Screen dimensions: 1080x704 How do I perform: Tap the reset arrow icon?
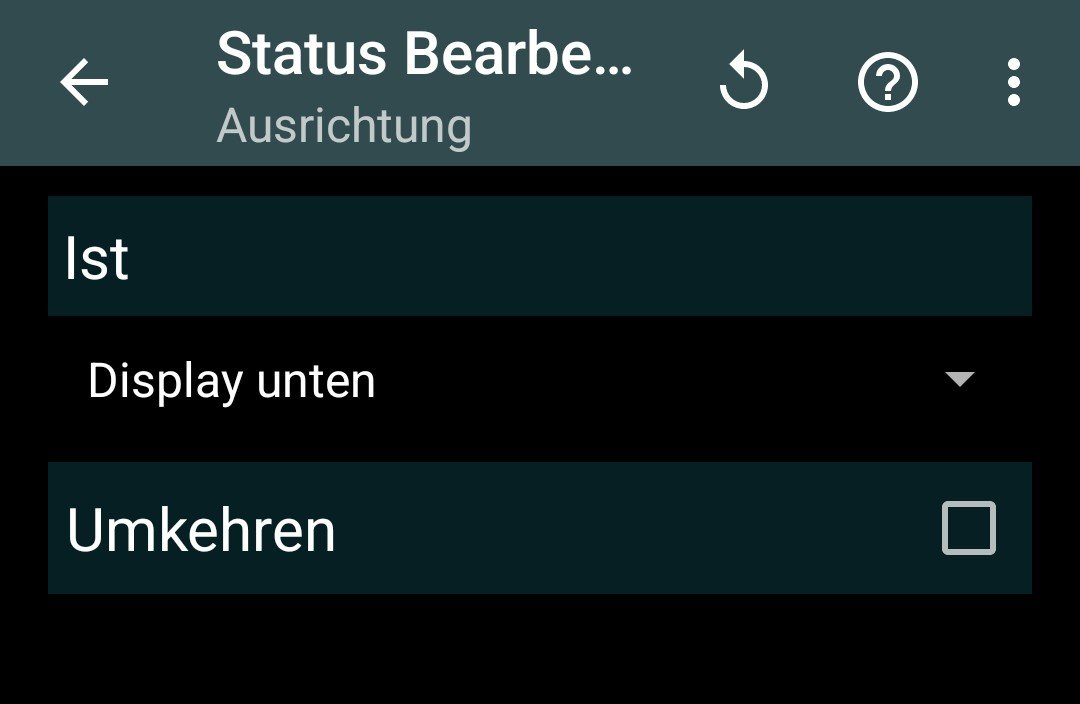click(x=744, y=84)
